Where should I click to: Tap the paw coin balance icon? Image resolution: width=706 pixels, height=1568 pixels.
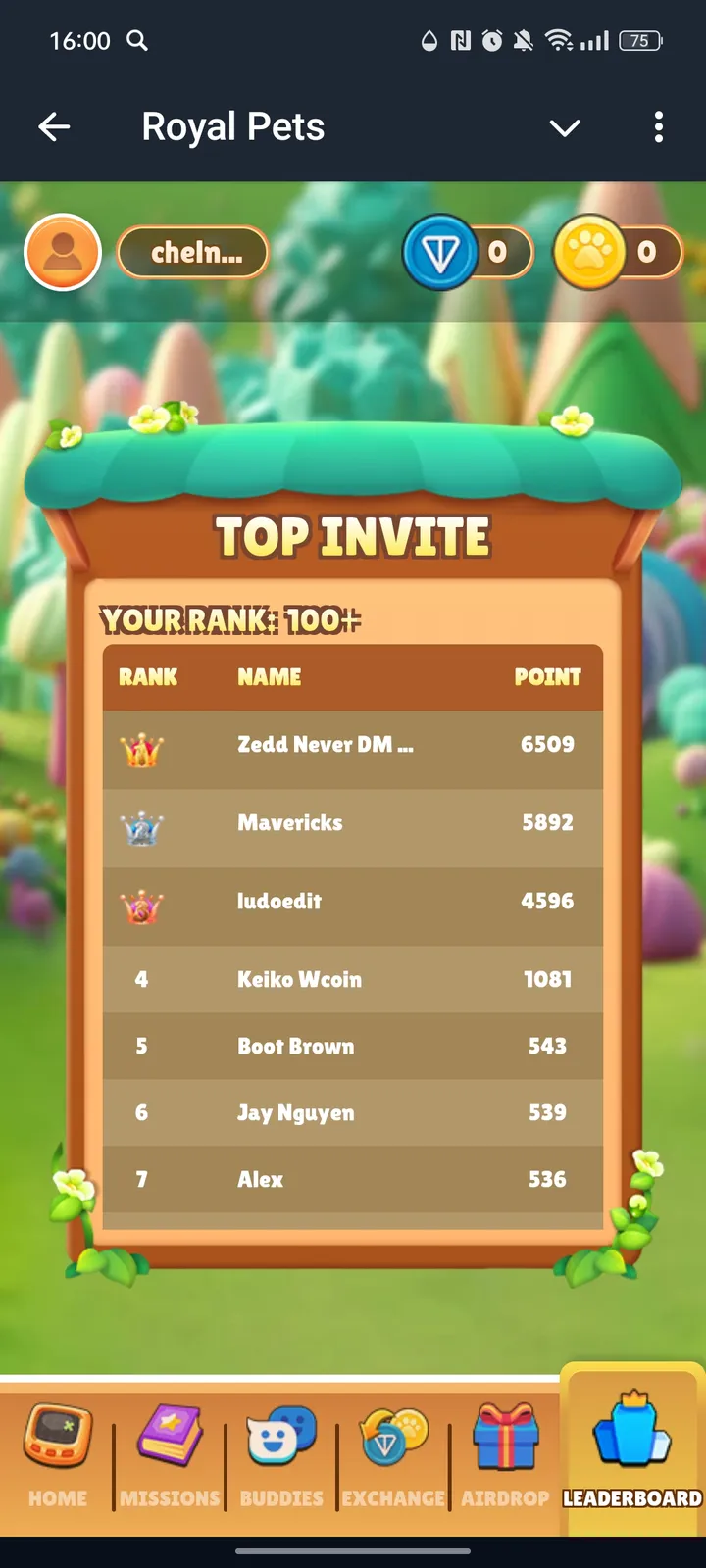click(589, 252)
